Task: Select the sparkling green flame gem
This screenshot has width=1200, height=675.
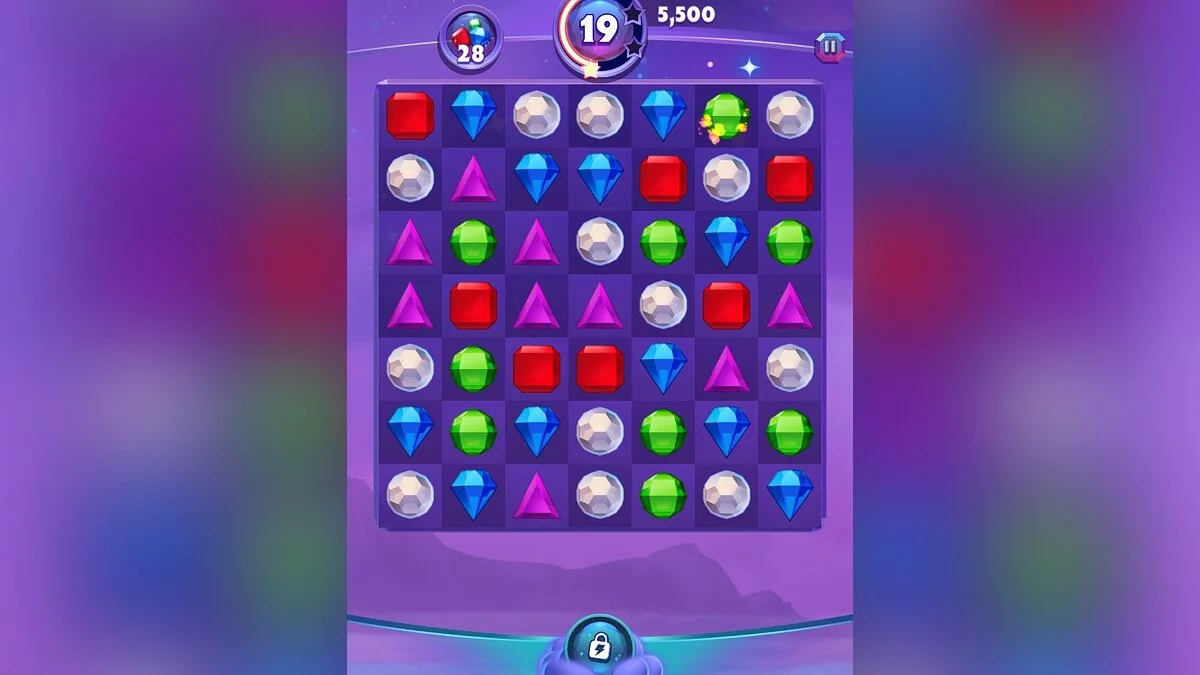Action: [726, 116]
